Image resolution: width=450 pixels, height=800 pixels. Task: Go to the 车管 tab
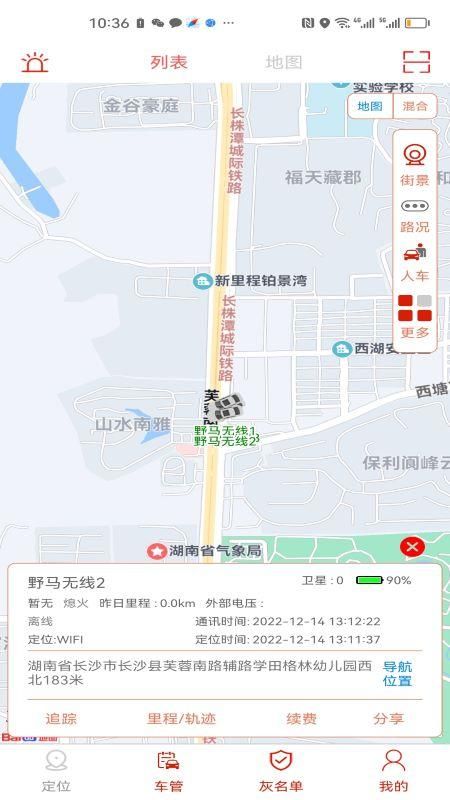(x=168, y=771)
